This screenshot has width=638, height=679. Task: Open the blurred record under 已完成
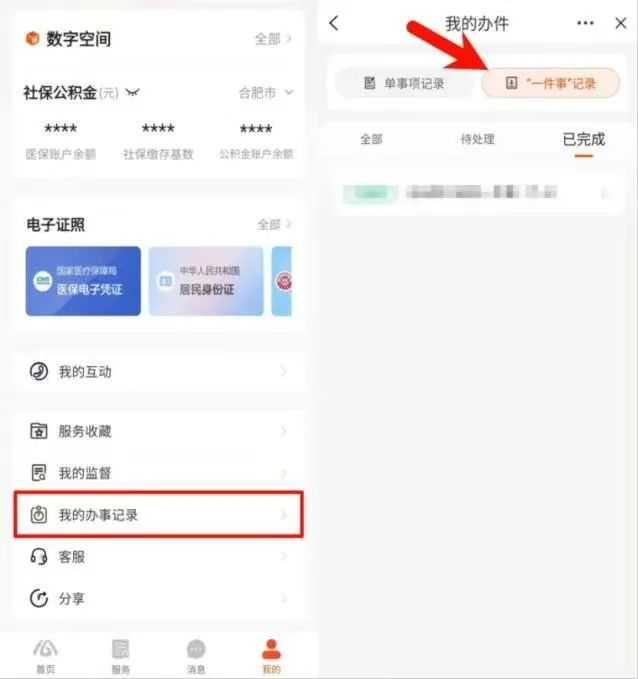[x=470, y=192]
